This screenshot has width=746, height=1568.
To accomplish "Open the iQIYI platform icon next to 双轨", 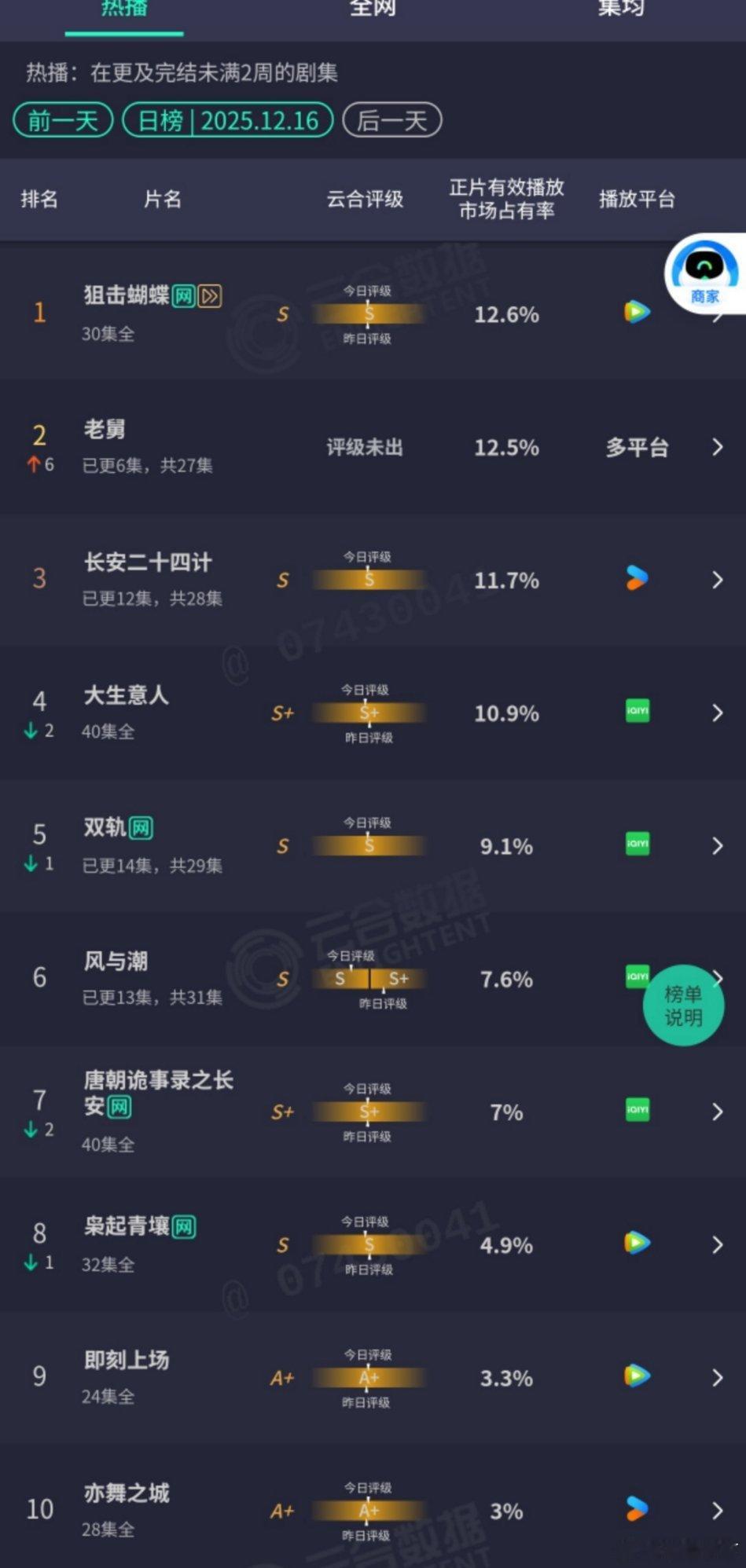I will 637,844.
